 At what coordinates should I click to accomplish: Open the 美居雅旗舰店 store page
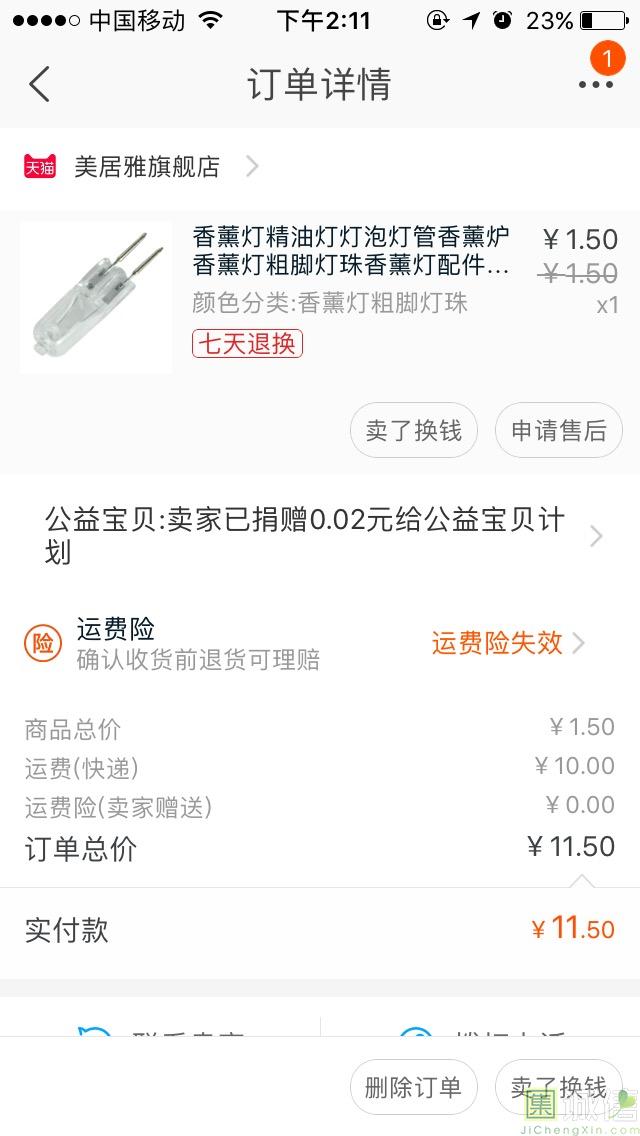[146, 167]
